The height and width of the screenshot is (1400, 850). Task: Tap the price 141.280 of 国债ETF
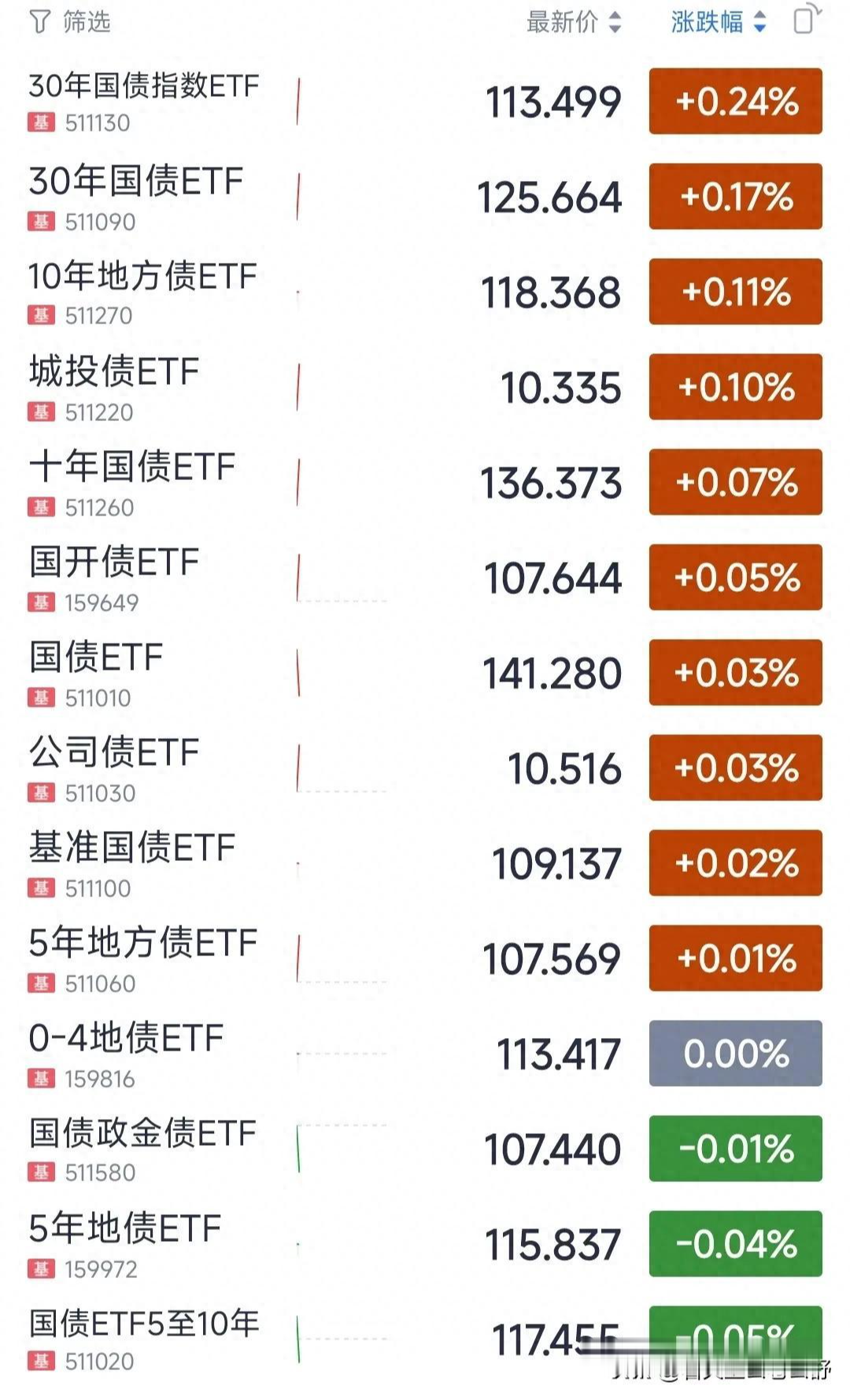551,674
